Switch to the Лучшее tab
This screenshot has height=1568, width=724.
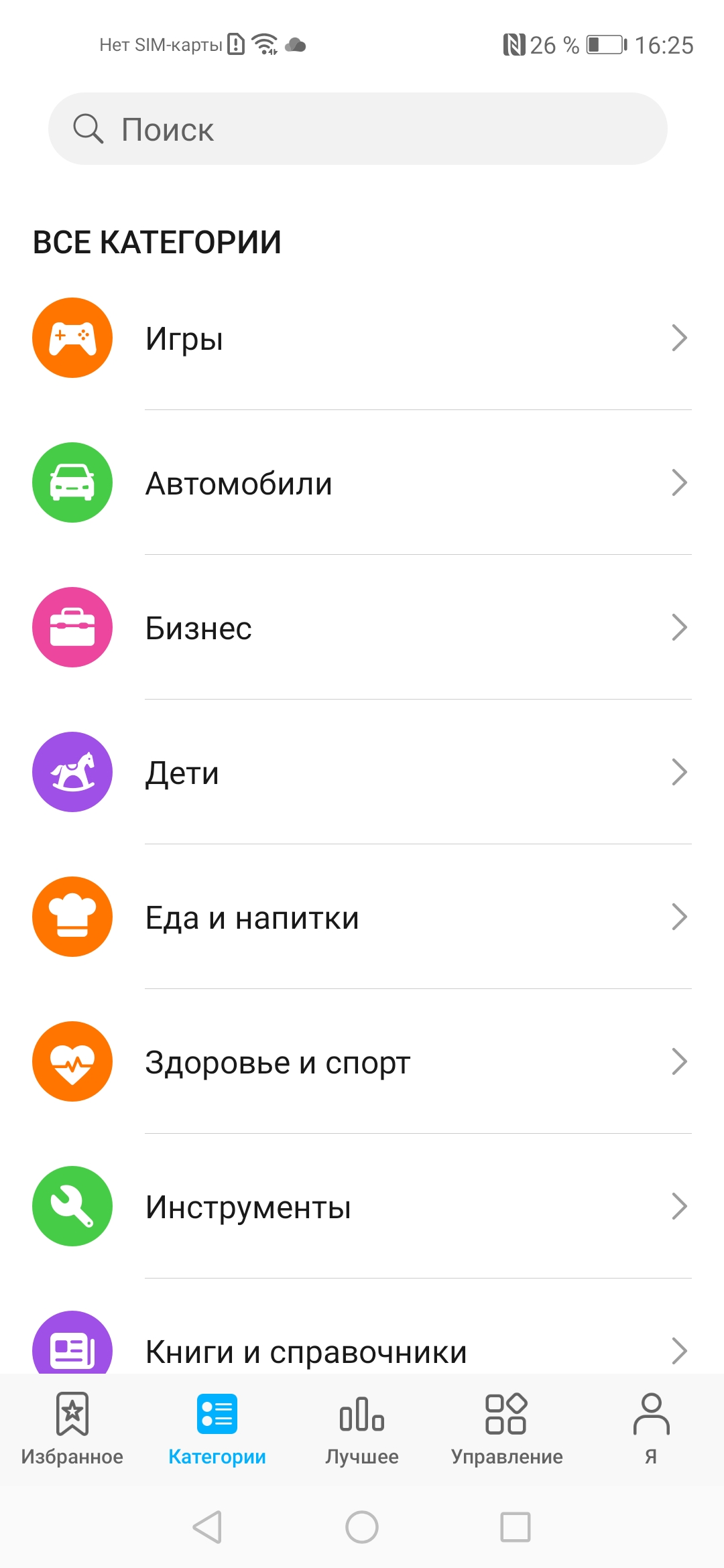click(x=362, y=1429)
